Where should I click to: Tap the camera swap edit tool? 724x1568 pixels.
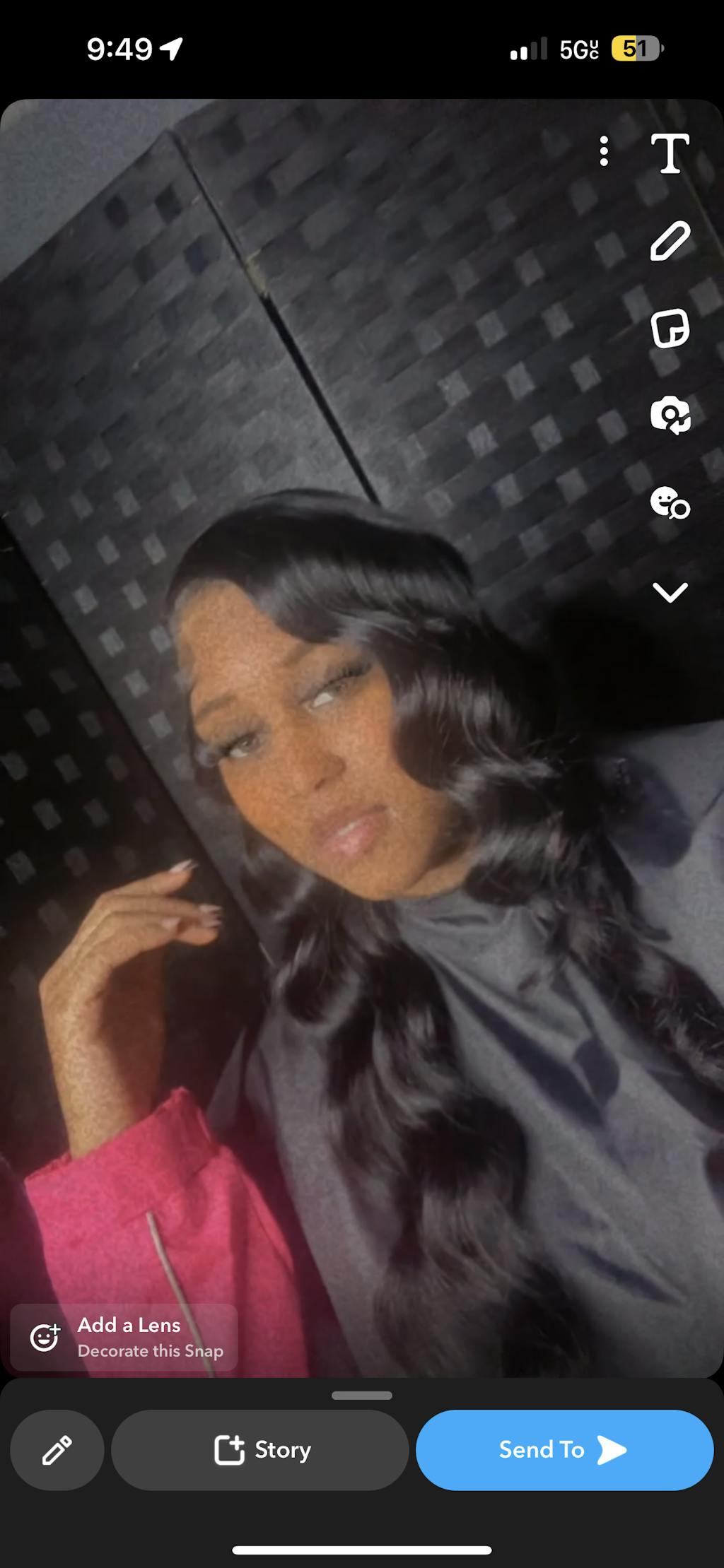(670, 415)
